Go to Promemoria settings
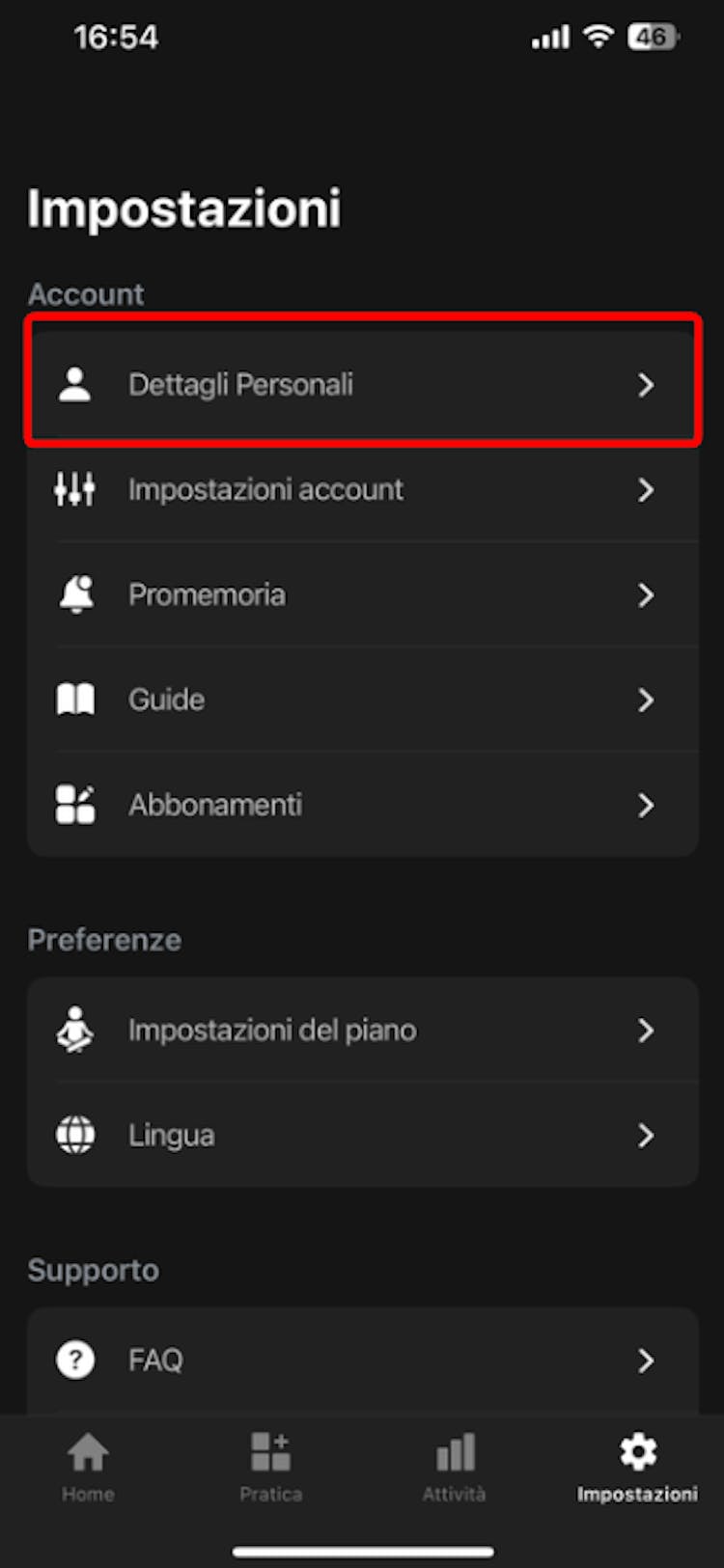 [x=362, y=594]
